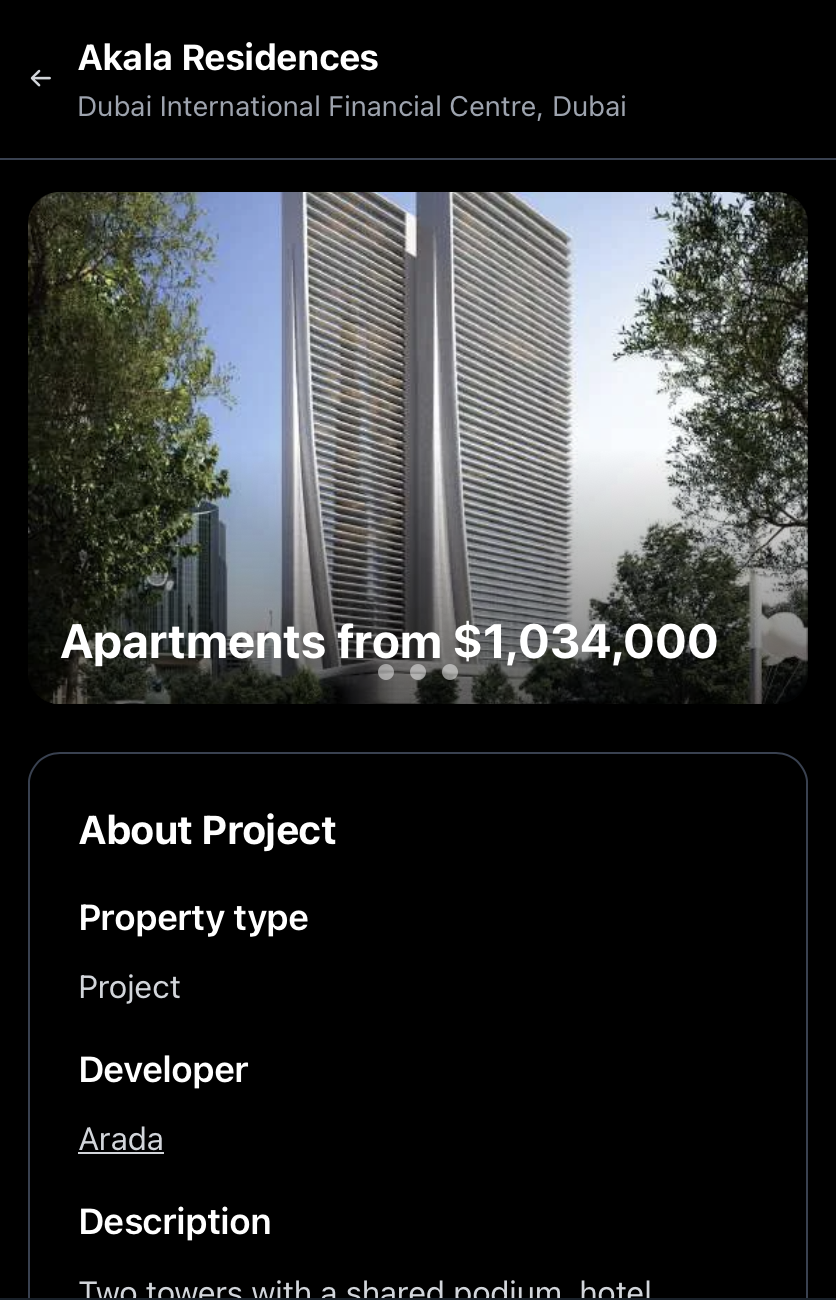Open the Arada developer link
Image resolution: width=836 pixels, height=1300 pixels.
click(120, 1139)
